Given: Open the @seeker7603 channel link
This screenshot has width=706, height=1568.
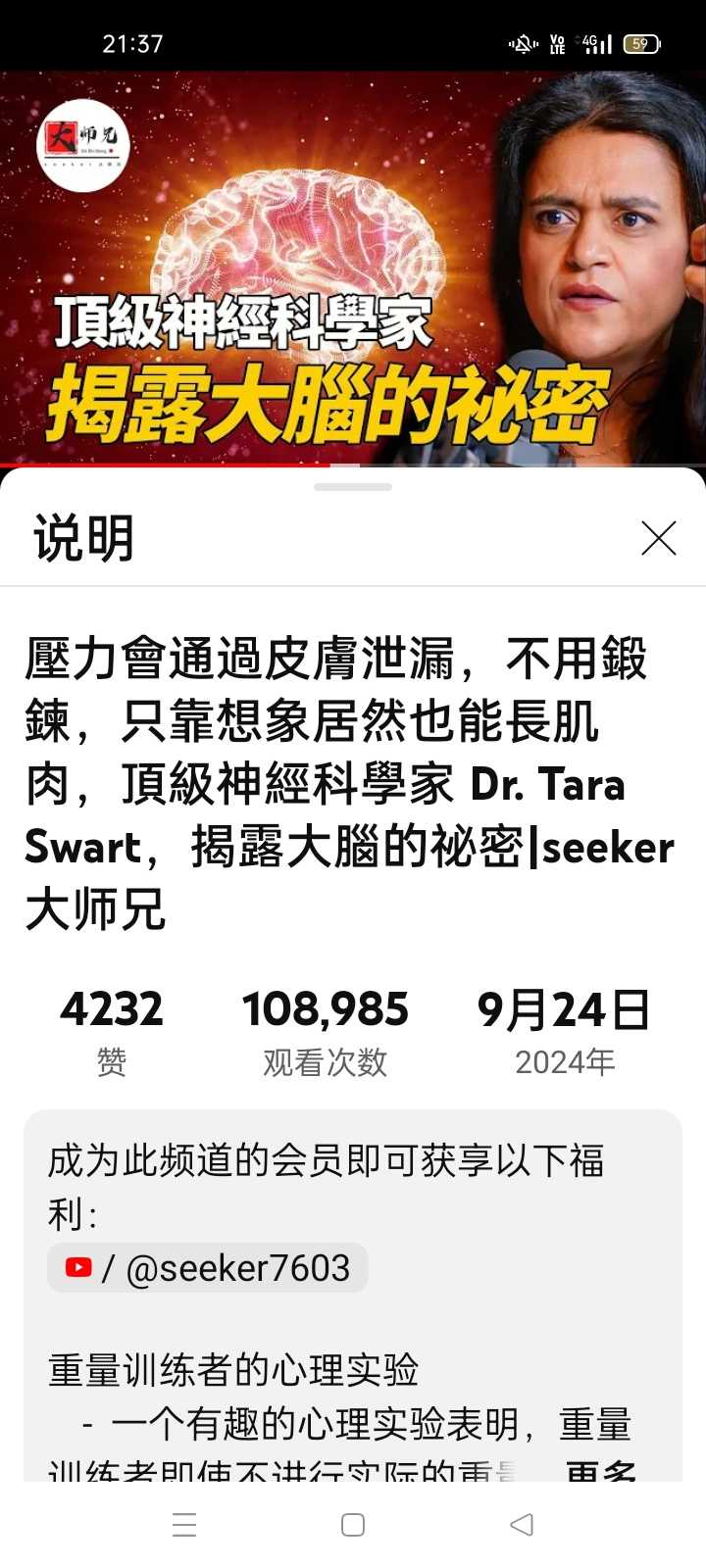Looking at the screenshot, I should 208,1268.
